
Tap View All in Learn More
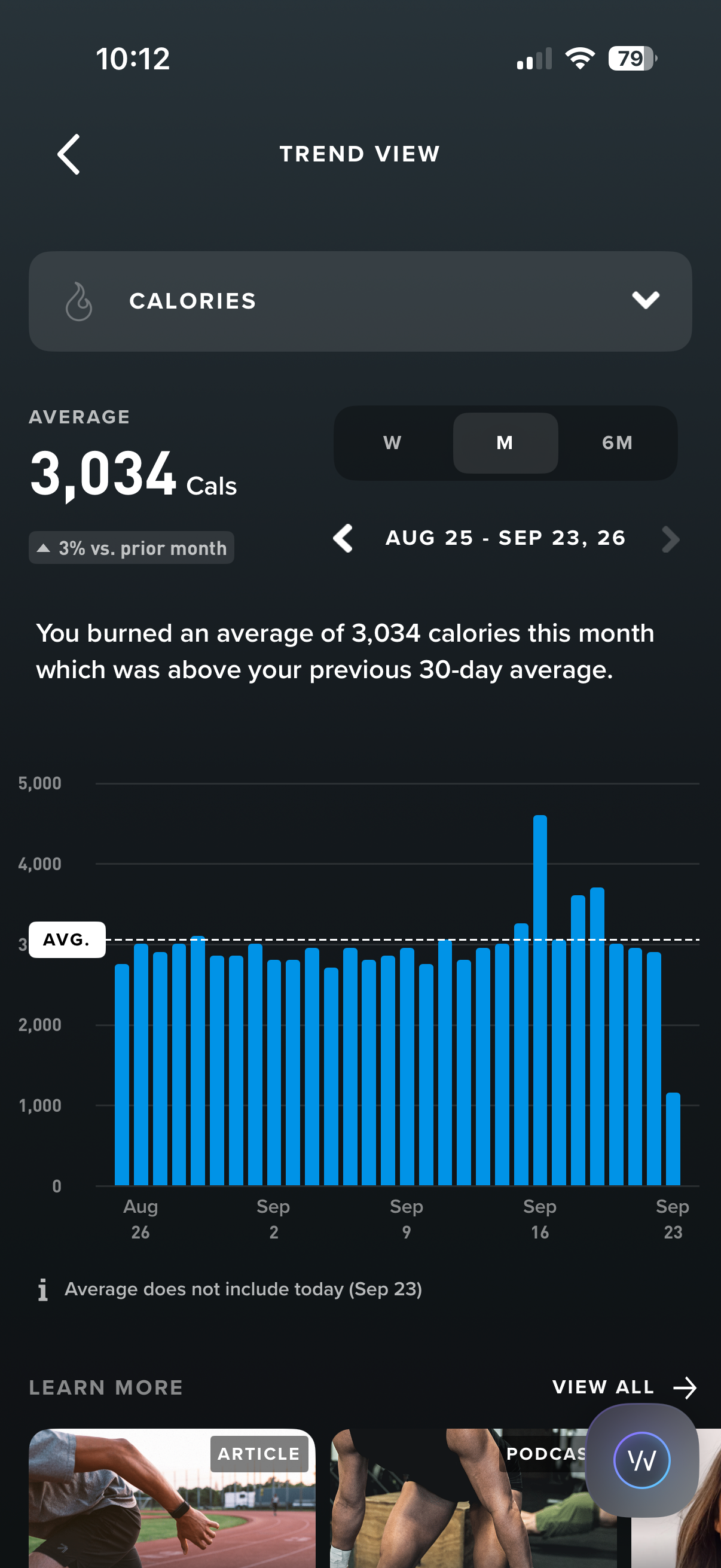coord(624,1387)
